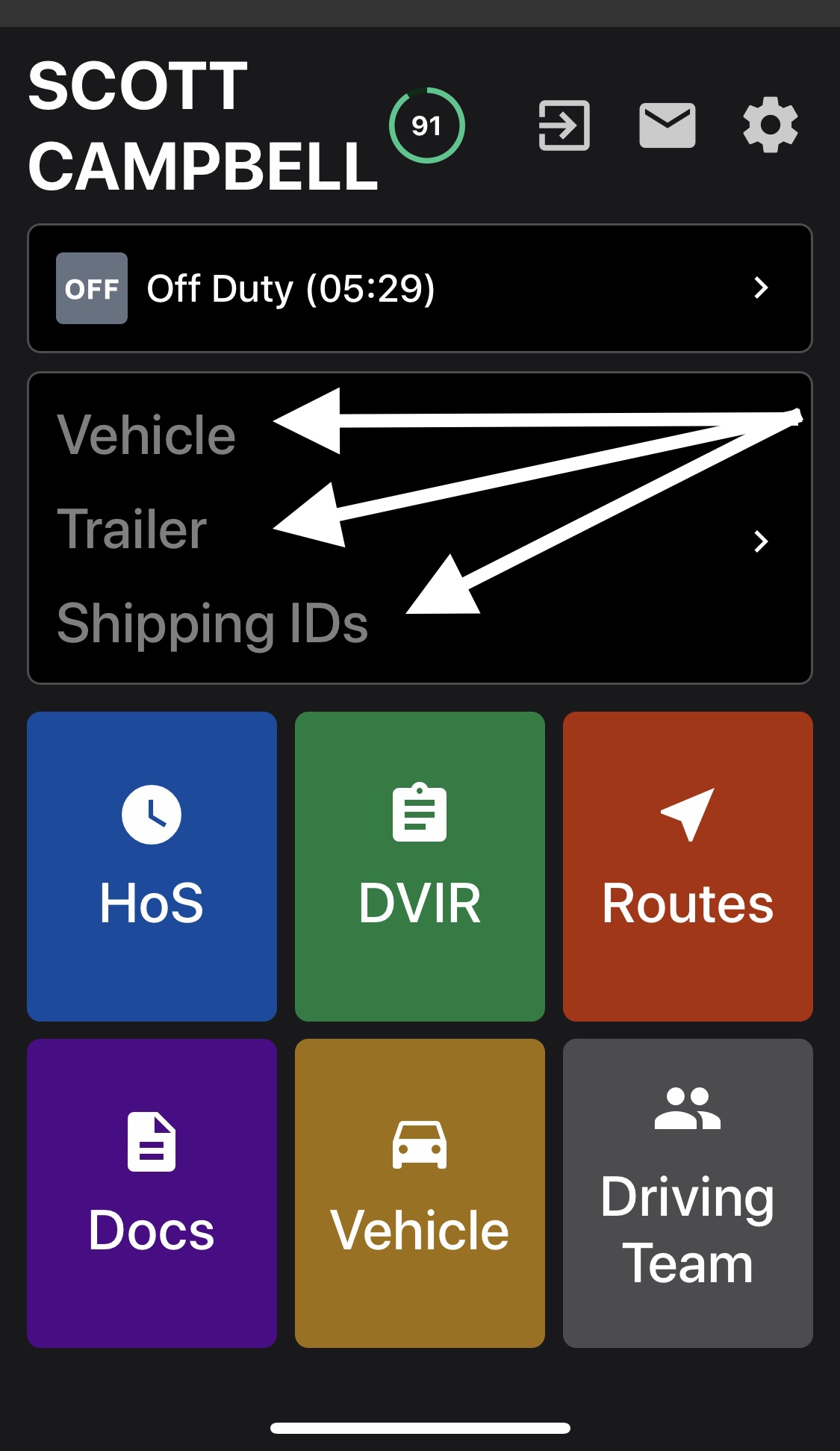Open the Driving Team tile

[x=688, y=1193]
